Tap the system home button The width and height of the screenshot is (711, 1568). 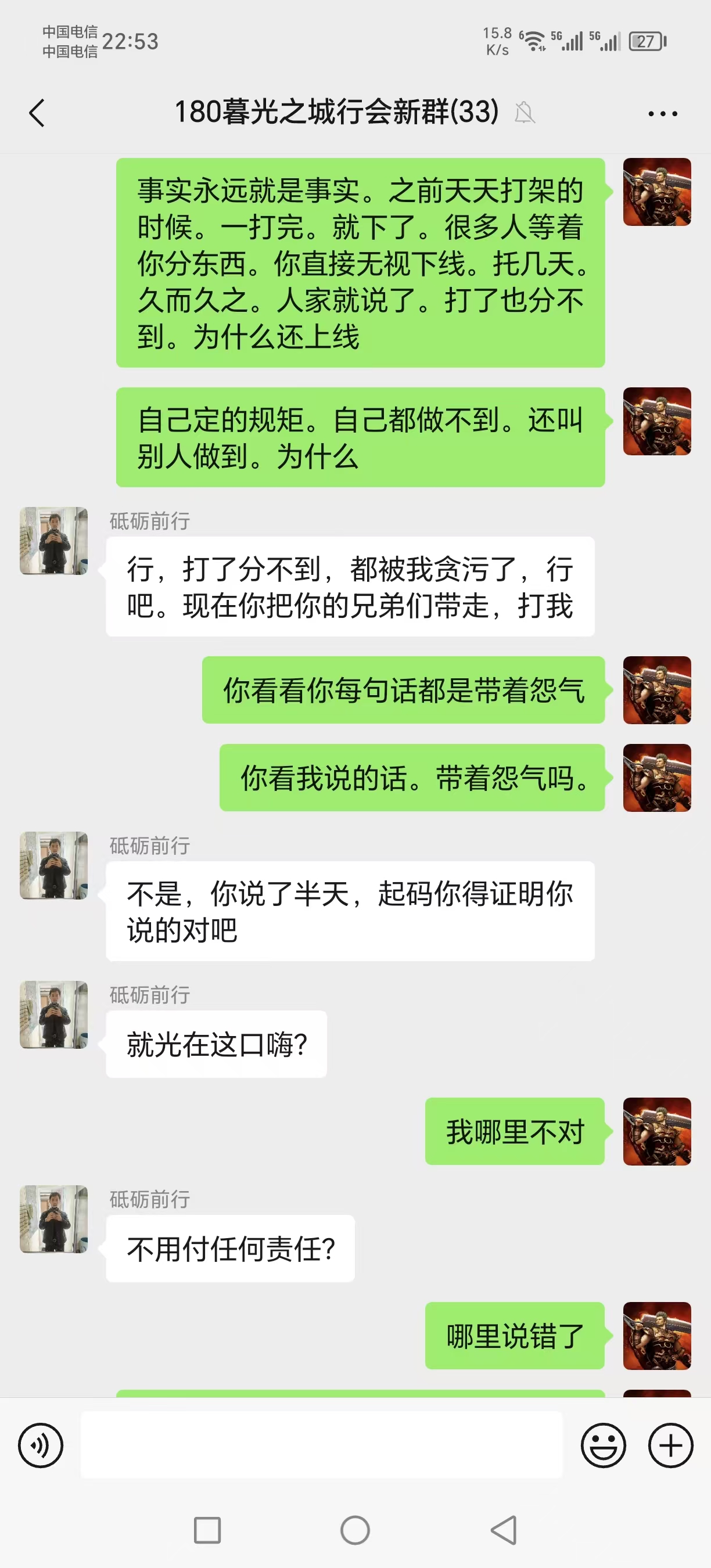tap(355, 1530)
